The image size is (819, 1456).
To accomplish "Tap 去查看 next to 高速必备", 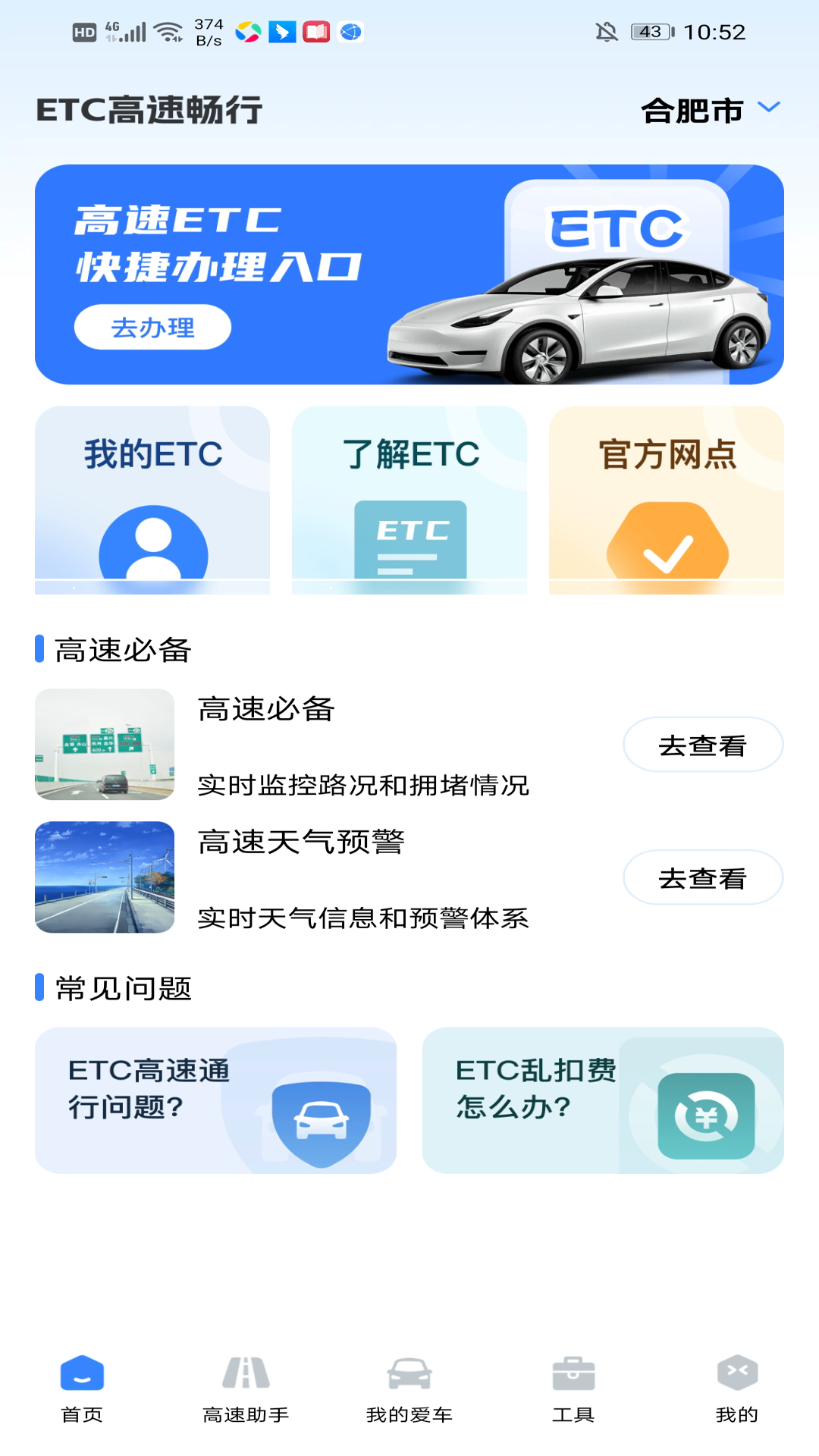I will click(x=702, y=745).
